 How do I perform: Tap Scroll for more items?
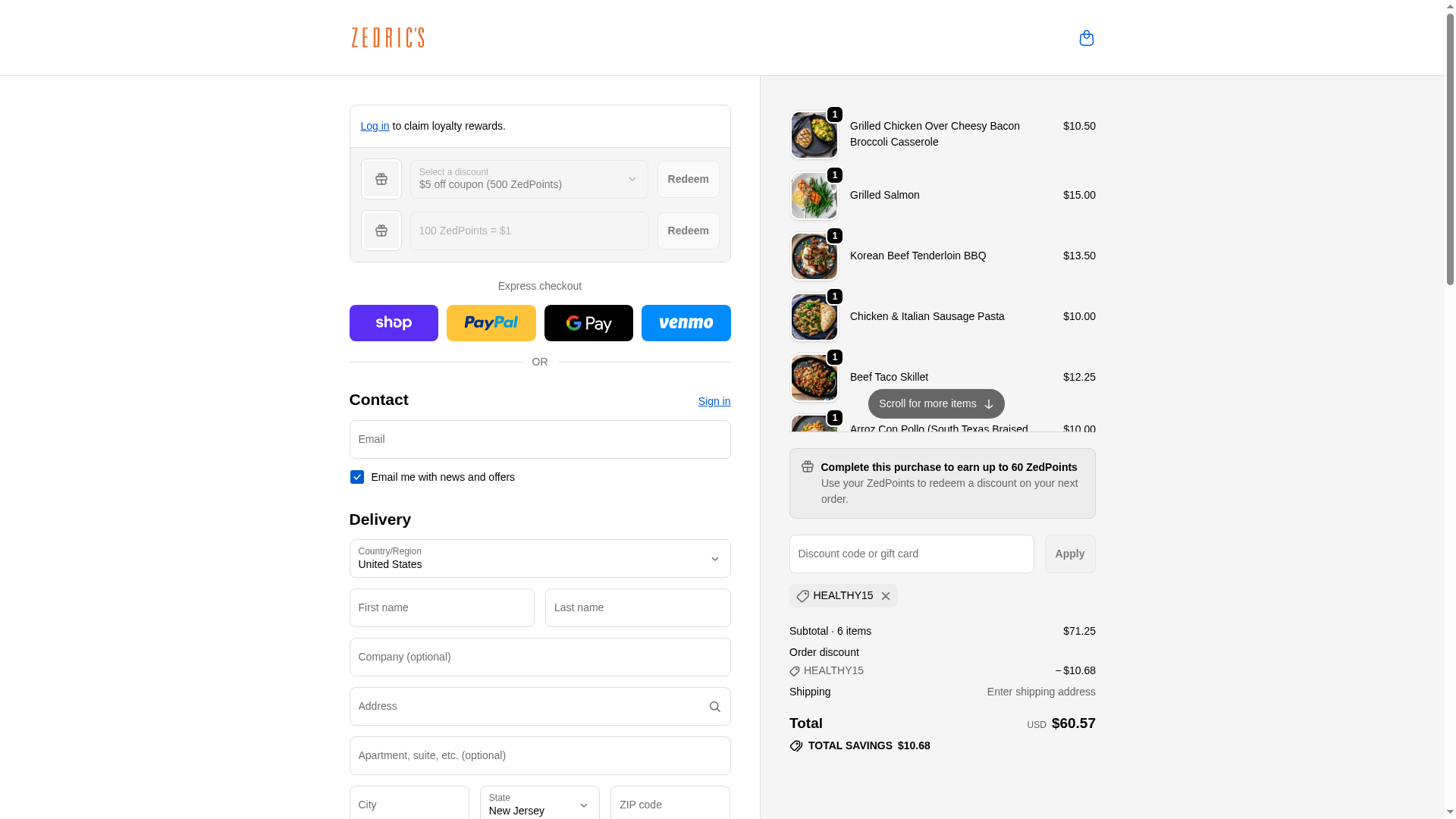coord(936,403)
